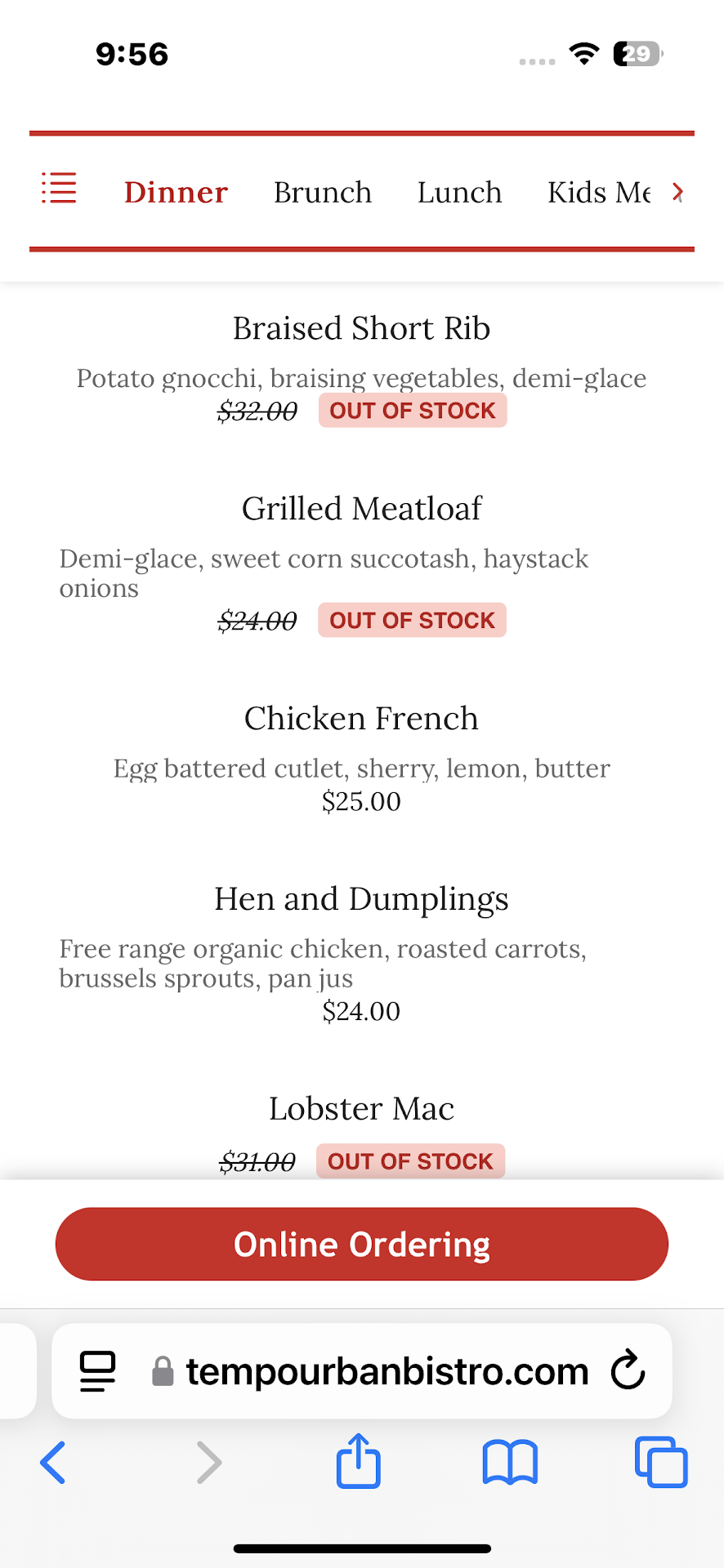This screenshot has height=1568, width=724.
Task: Go back to the previous page
Action: [x=53, y=1462]
